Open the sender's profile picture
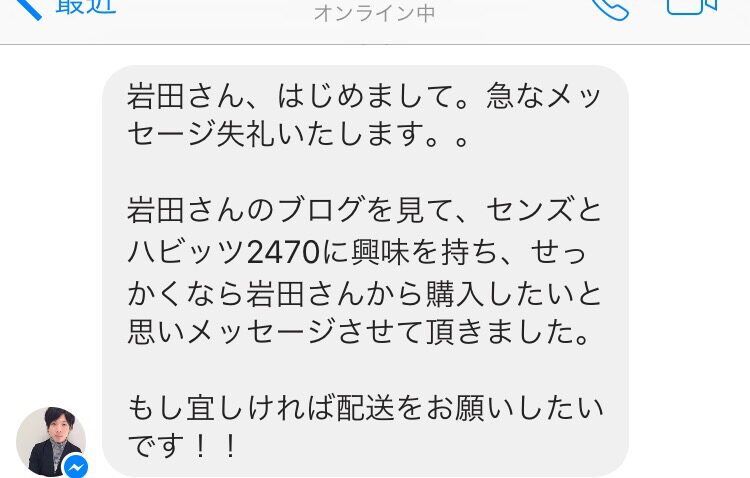The image size is (750, 478). [50, 442]
